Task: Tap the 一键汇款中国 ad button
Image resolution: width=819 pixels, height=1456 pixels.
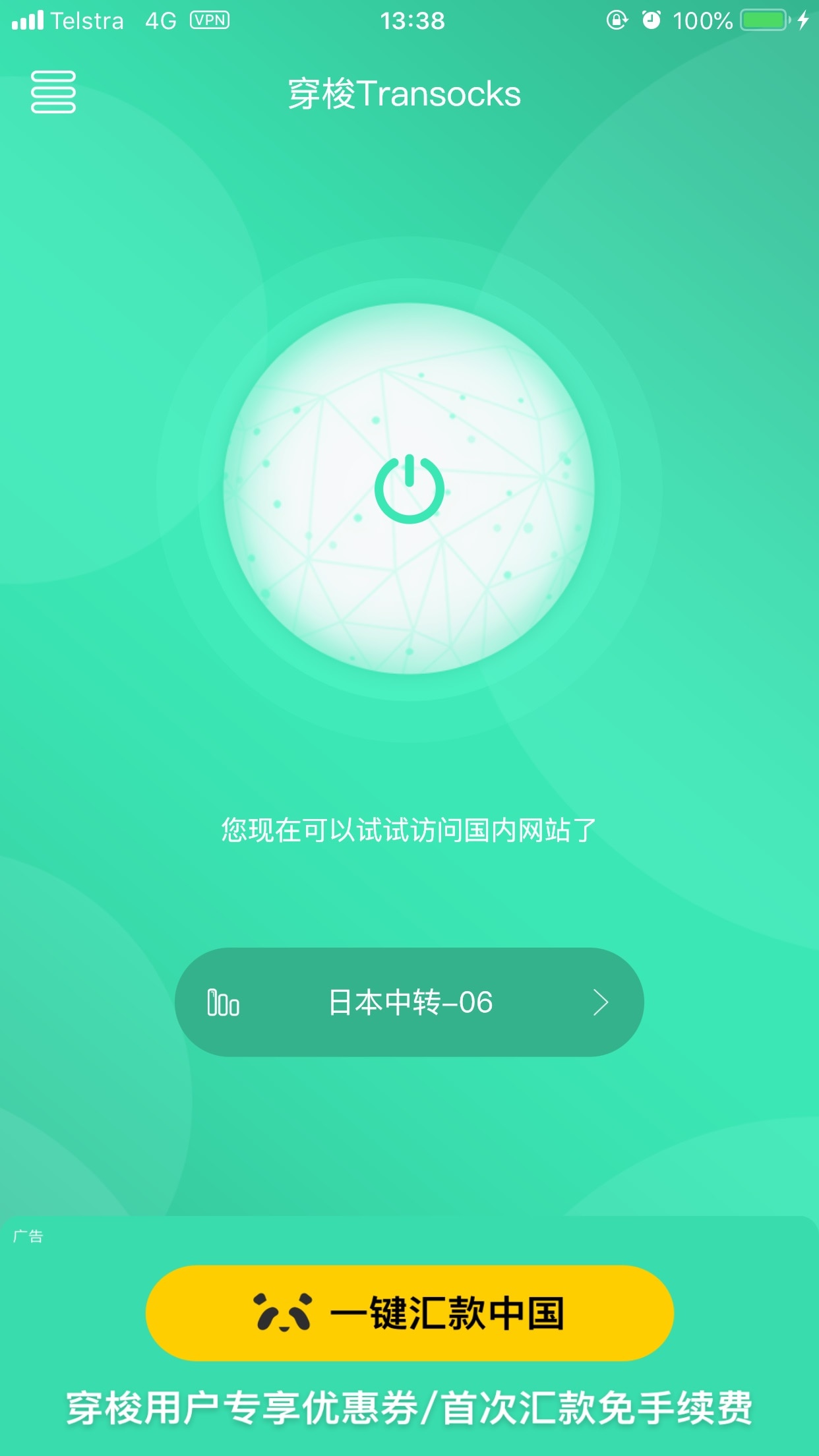Action: (x=409, y=1312)
